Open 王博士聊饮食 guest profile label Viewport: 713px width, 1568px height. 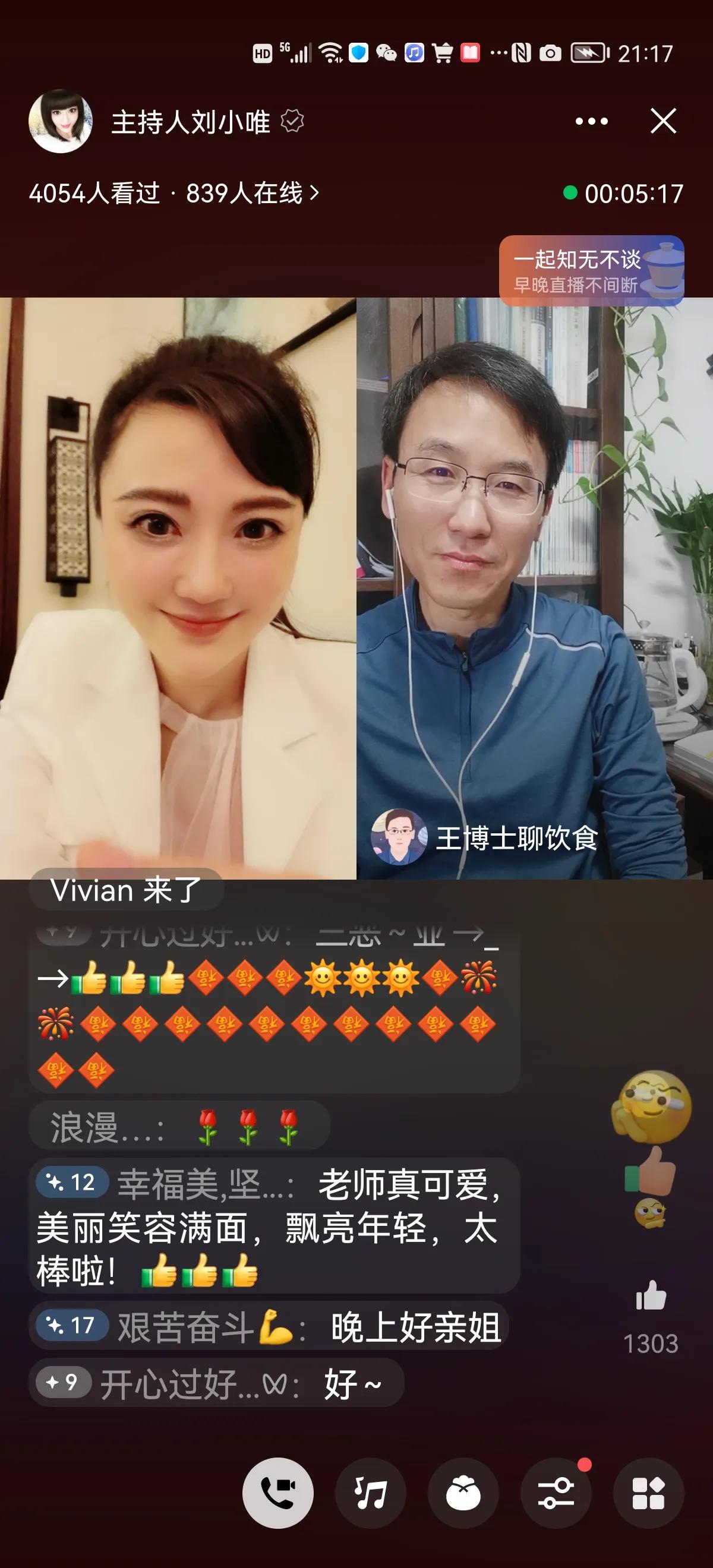pos(485,838)
